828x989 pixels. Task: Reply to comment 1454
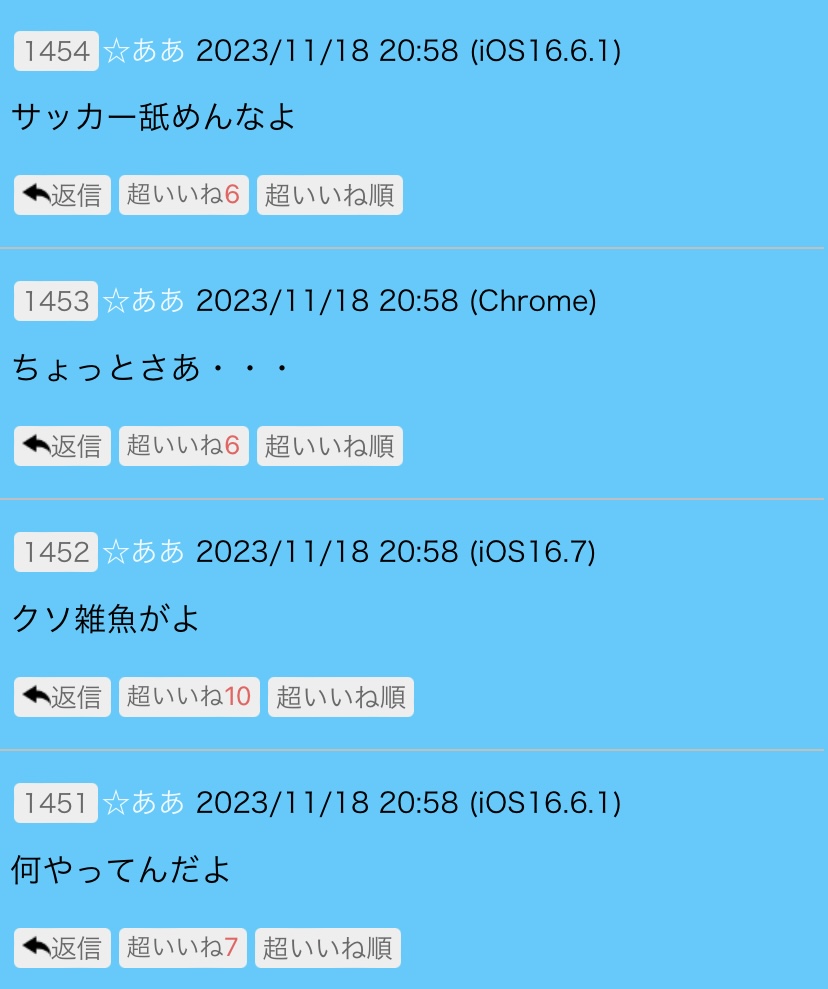[62, 195]
